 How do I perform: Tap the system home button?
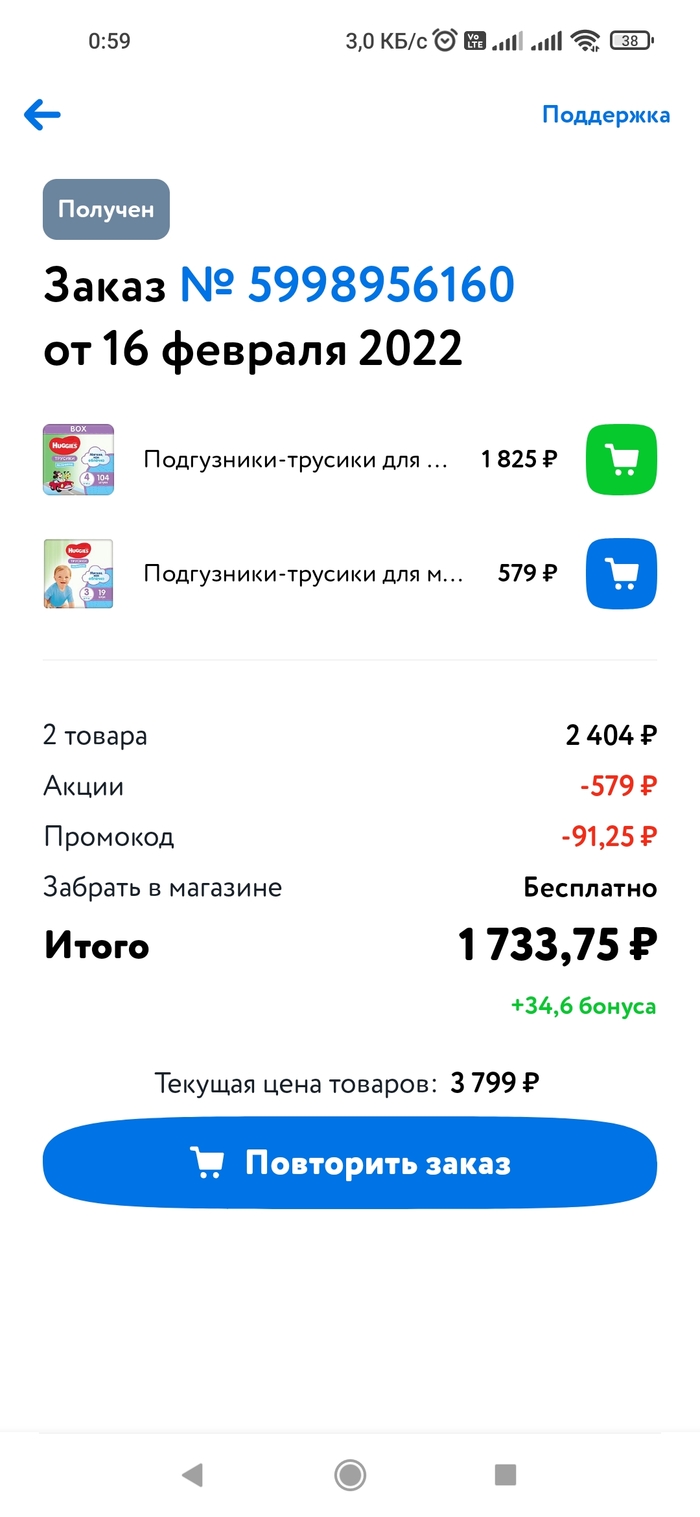coord(350,1474)
